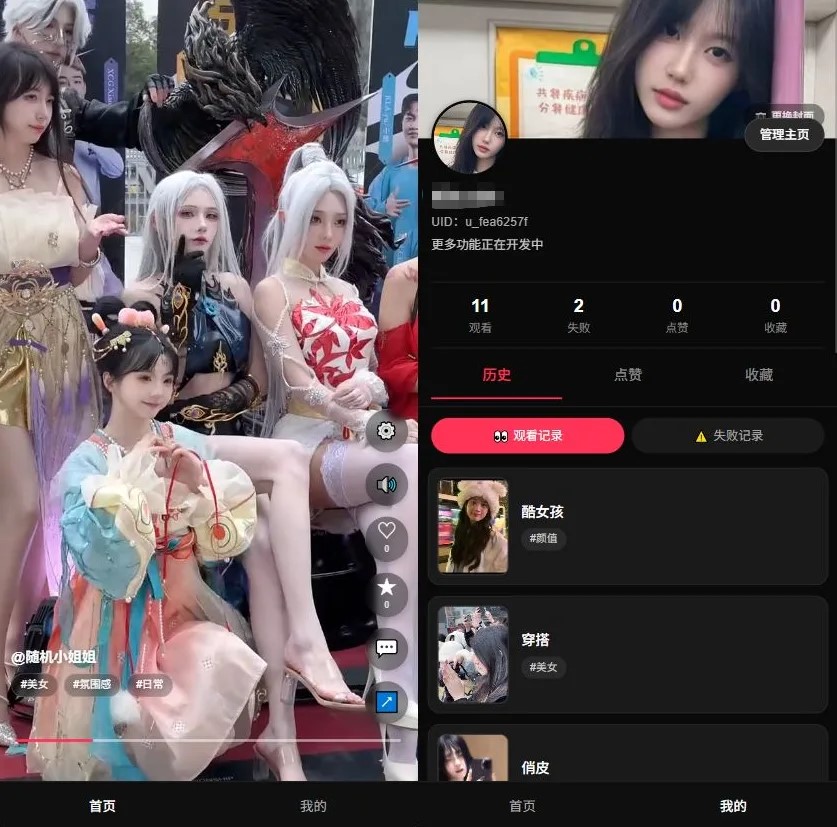Open the gear settings icon on the video
The image size is (837, 827).
386,430
